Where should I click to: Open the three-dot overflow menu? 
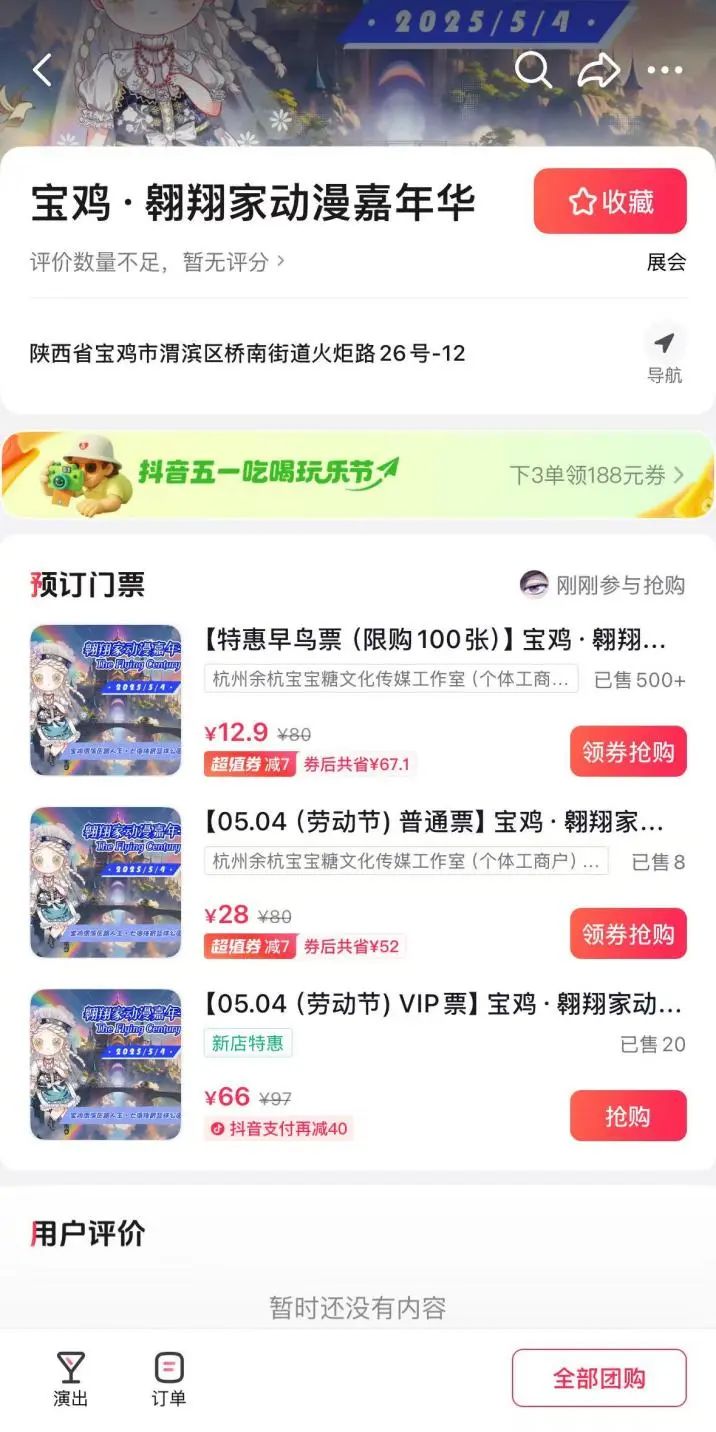[x=664, y=70]
